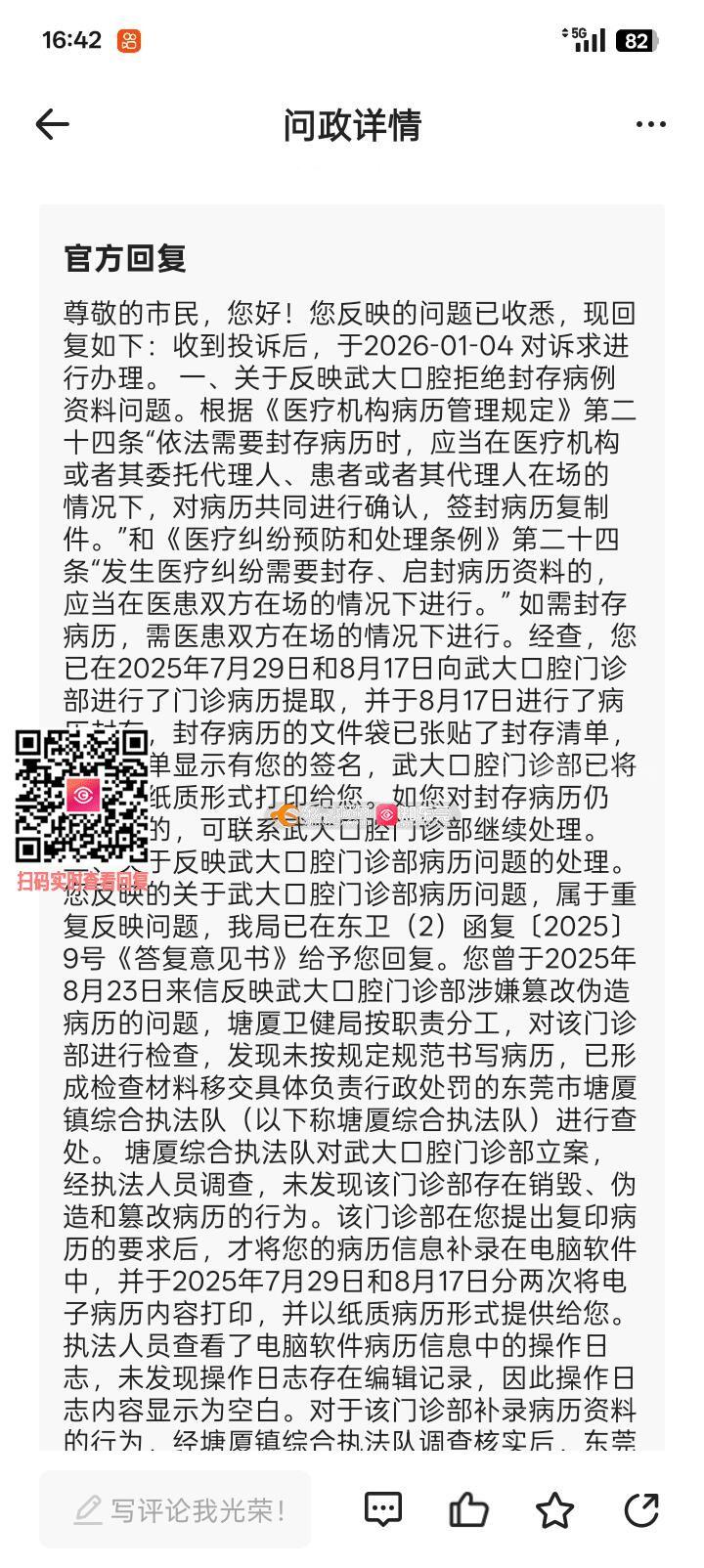
Task: Share this official reply
Action: (x=641, y=1509)
